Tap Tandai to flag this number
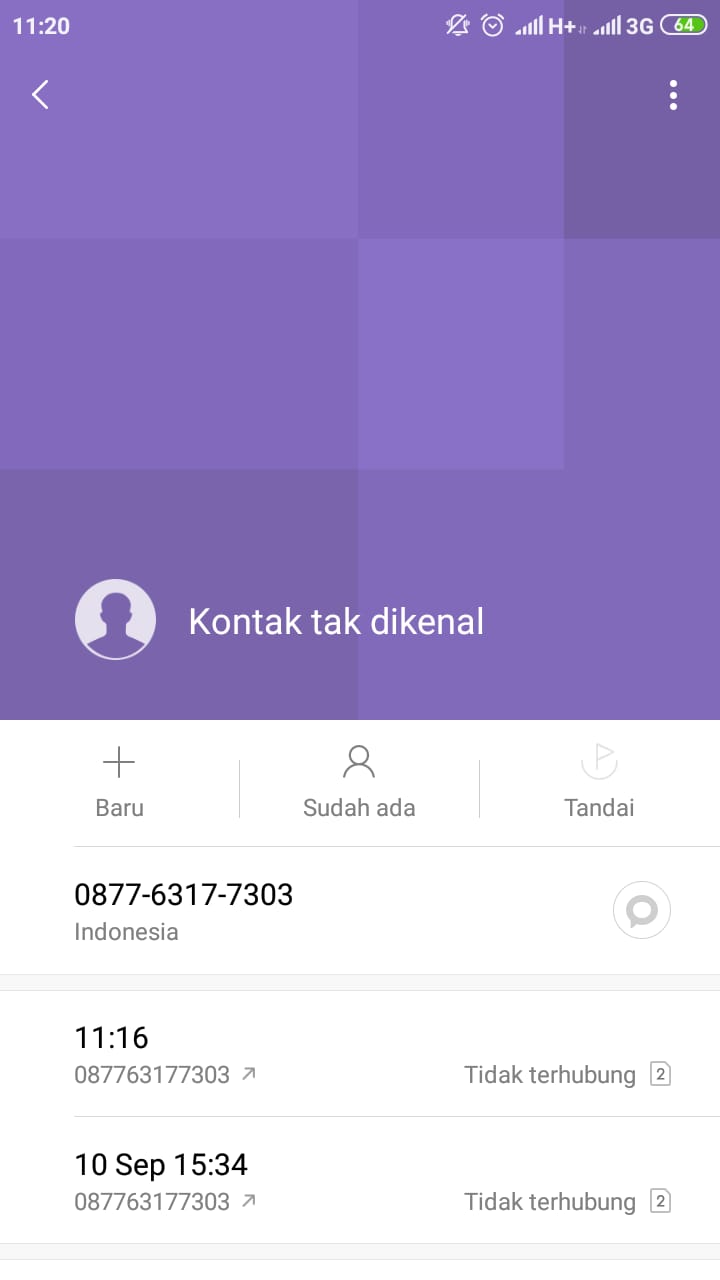720x1280 pixels. pyautogui.click(x=598, y=807)
